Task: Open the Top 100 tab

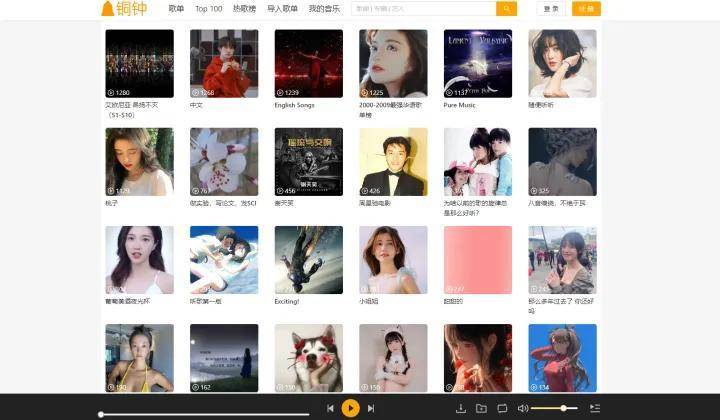Action: pyautogui.click(x=209, y=9)
